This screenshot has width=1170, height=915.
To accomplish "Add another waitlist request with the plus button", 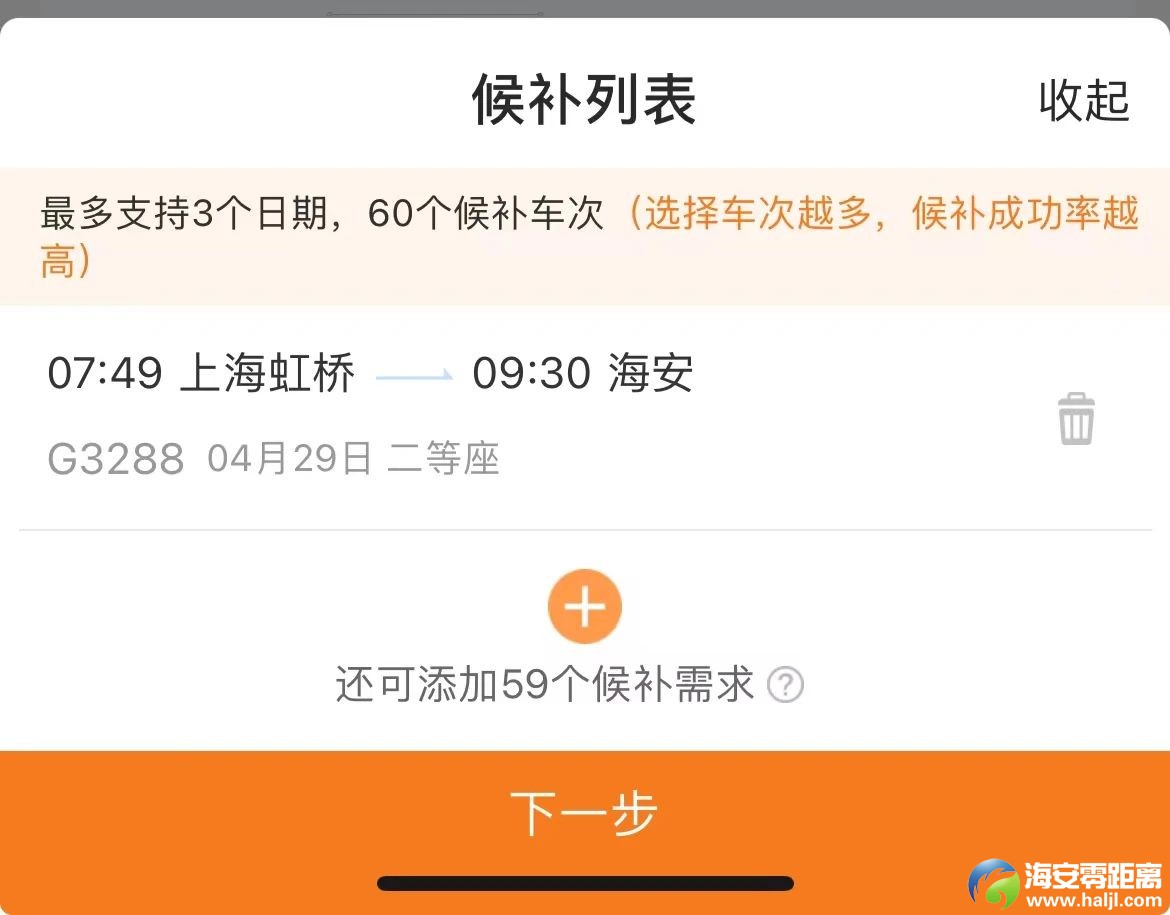I will (585, 607).
